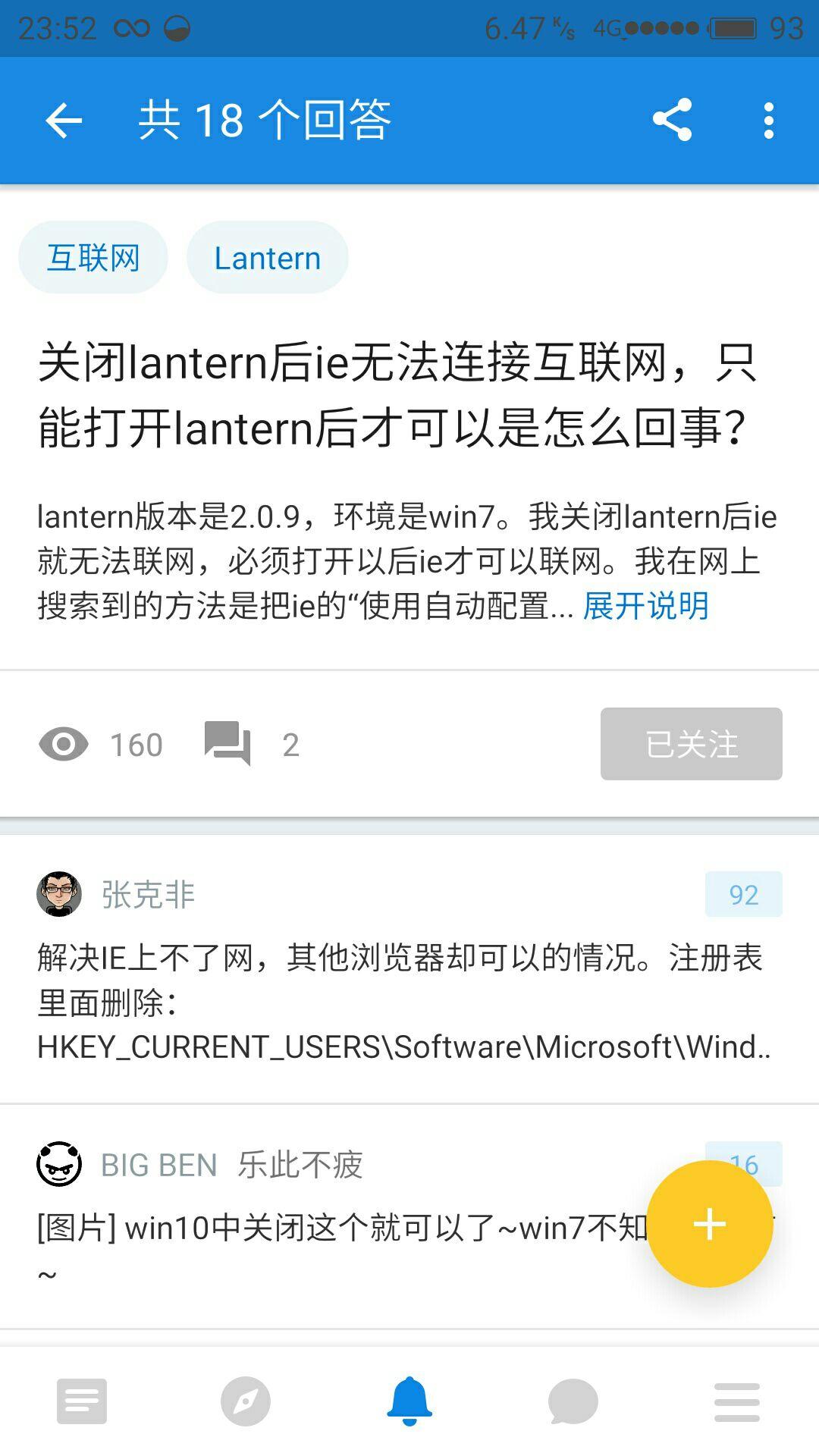Open 张克非's answer
The image size is (819, 1456).
(402, 1001)
